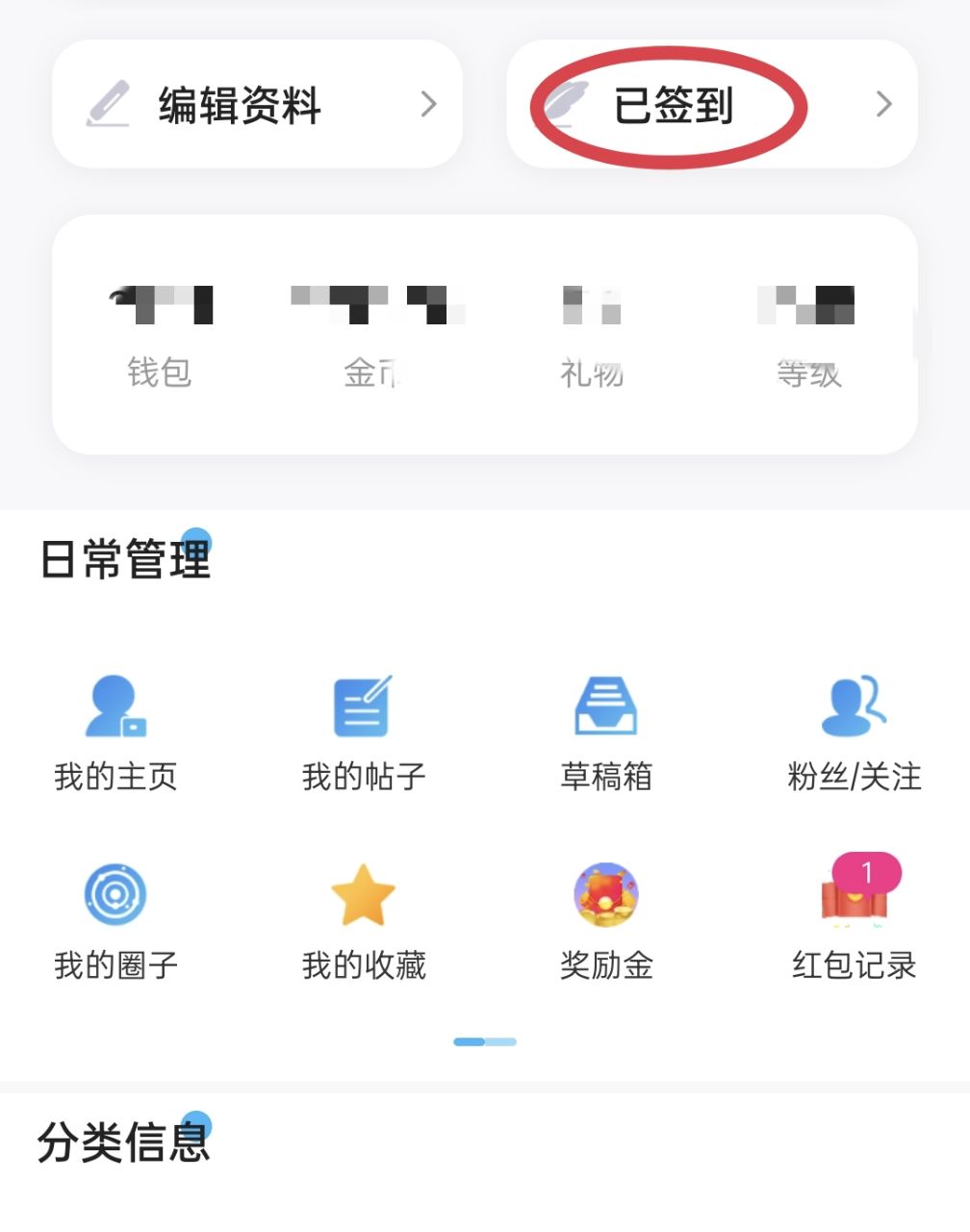Open 红包记录 red packet history
Image resolution: width=970 pixels, height=1232 pixels.
[x=854, y=921]
